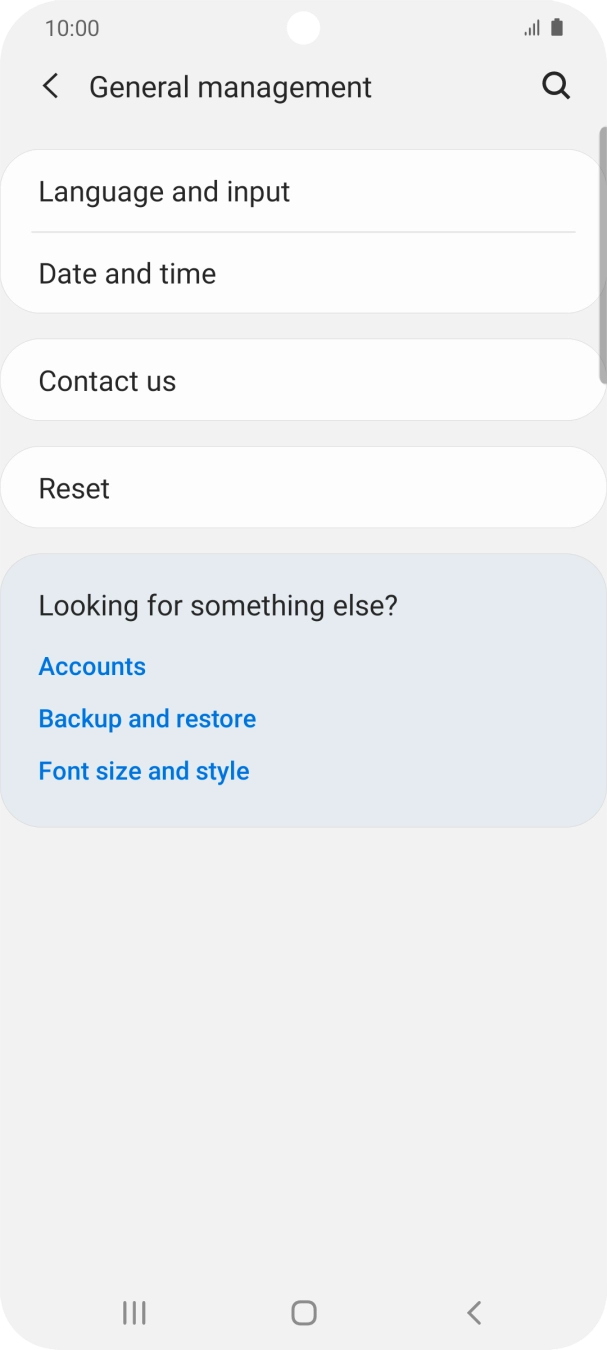Go back from General management

pos(50,87)
